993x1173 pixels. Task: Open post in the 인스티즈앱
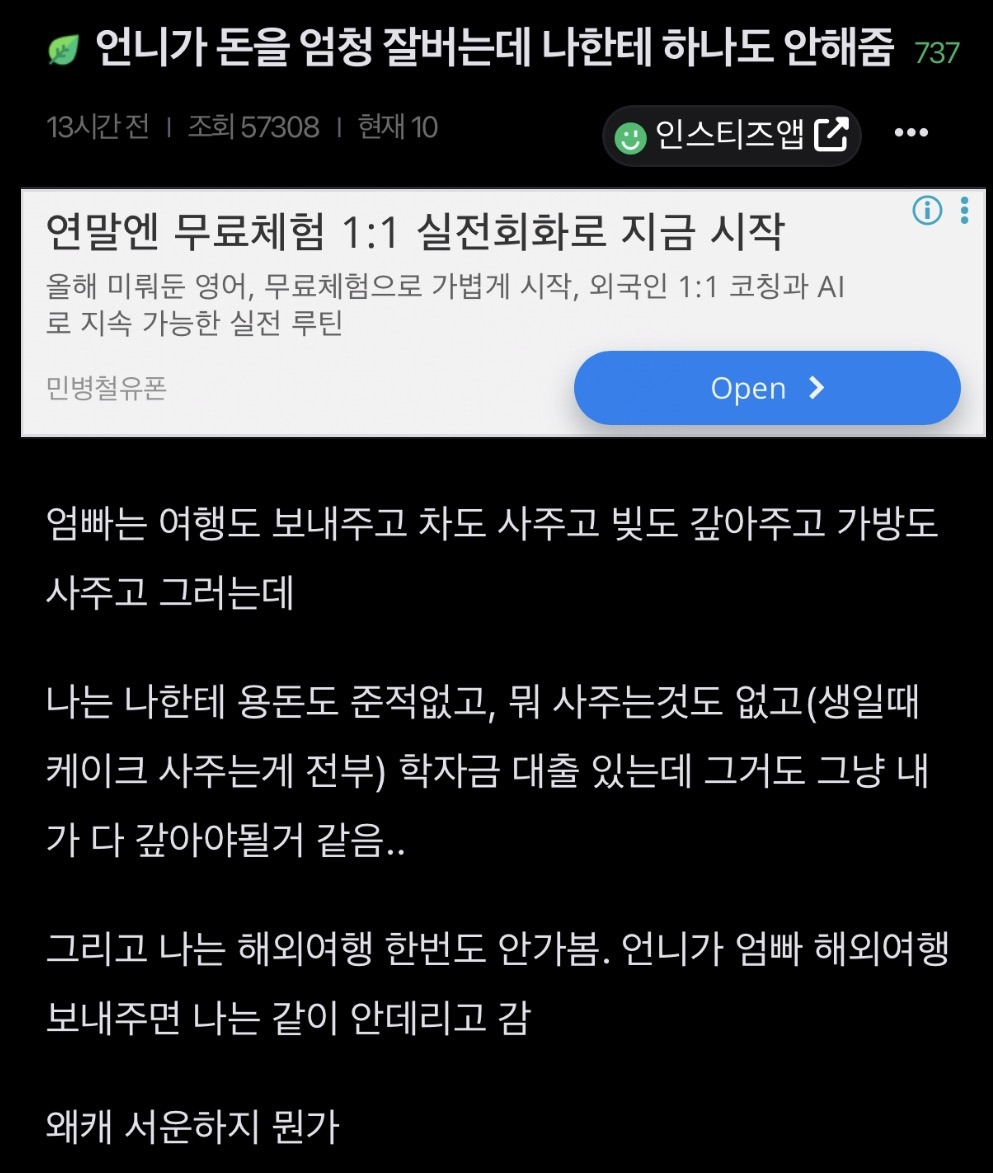pos(731,135)
